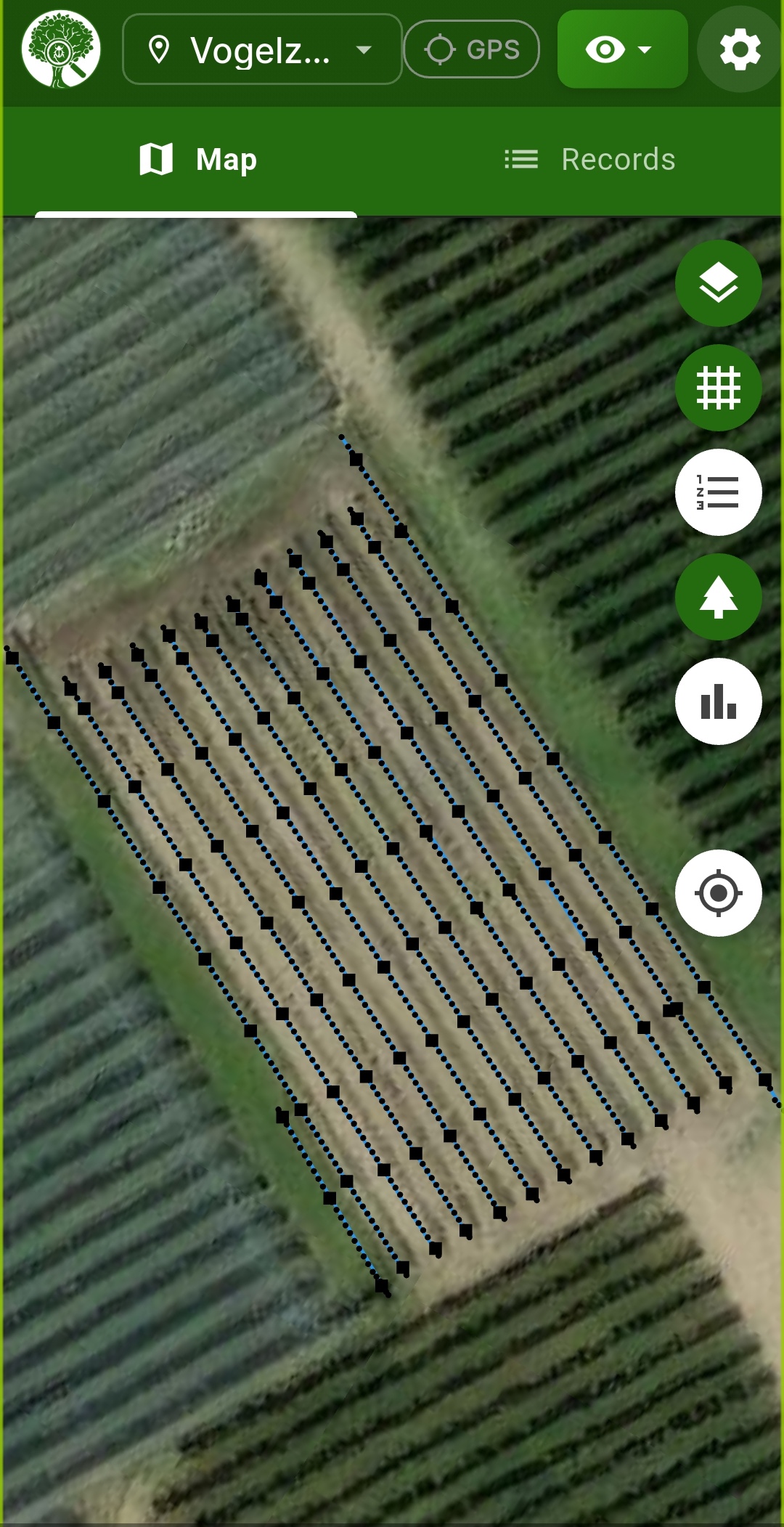This screenshot has height=1527, width=784.
Task: Tap the numbered list button
Action: (x=718, y=492)
